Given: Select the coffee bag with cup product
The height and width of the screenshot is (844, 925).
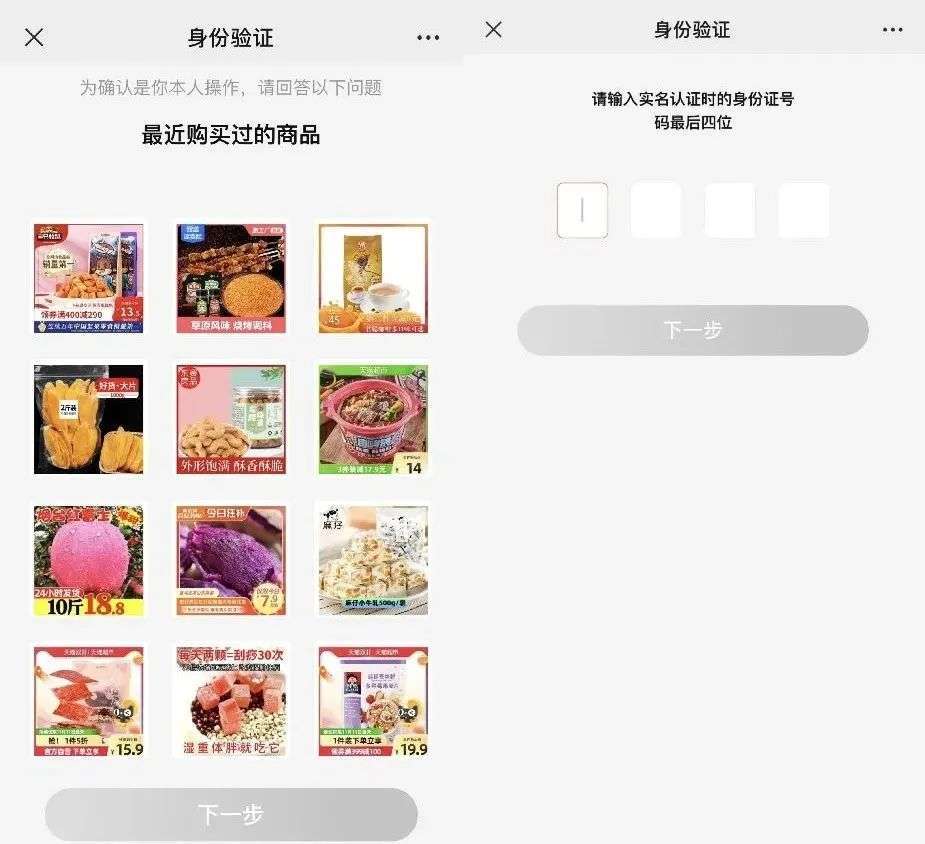Looking at the screenshot, I should [x=373, y=277].
